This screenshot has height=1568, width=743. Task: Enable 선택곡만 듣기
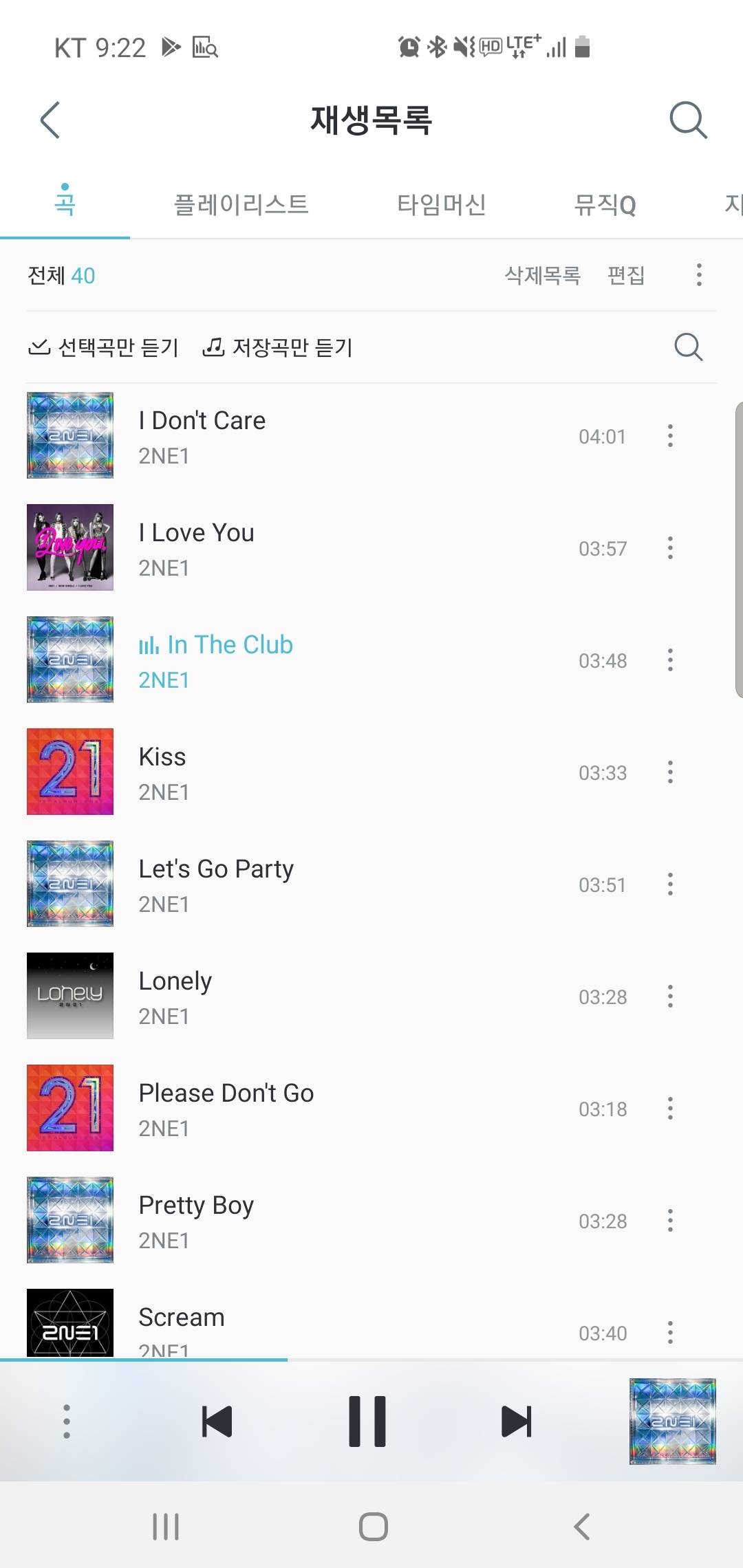[103, 348]
